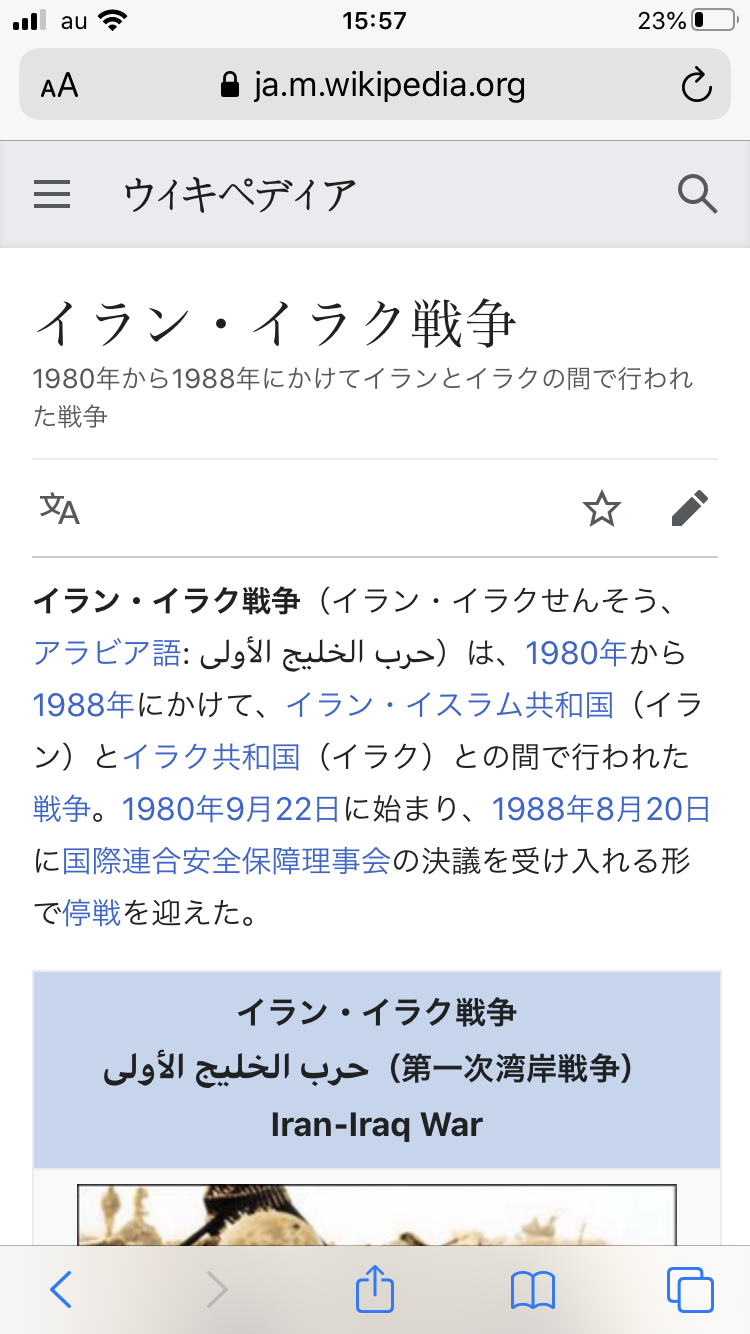Open the 1980年9月22日 date link
Image resolution: width=750 pixels, height=1334 pixels.
[x=231, y=809]
